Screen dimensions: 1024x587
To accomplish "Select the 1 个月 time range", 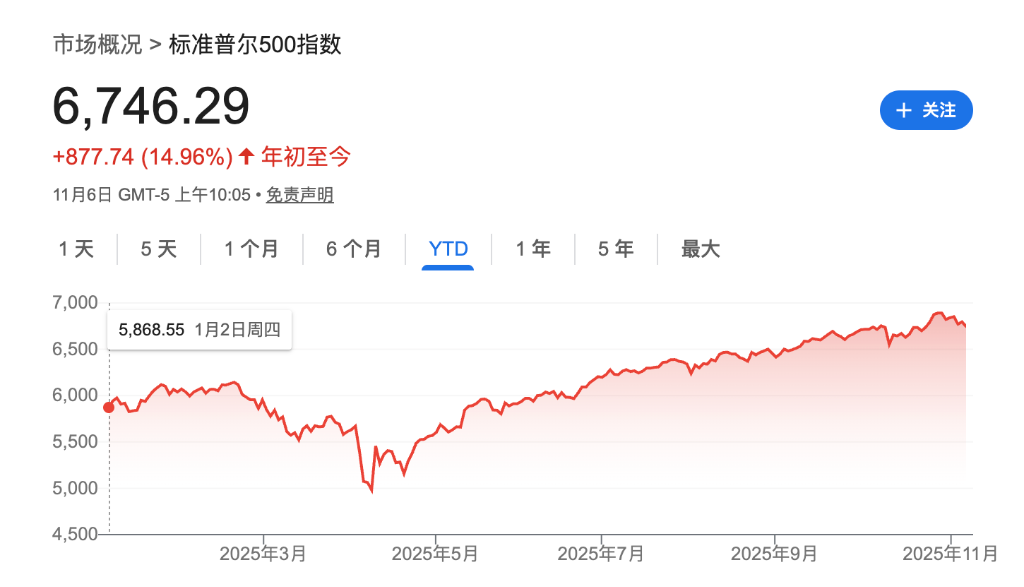I will click(x=251, y=249).
